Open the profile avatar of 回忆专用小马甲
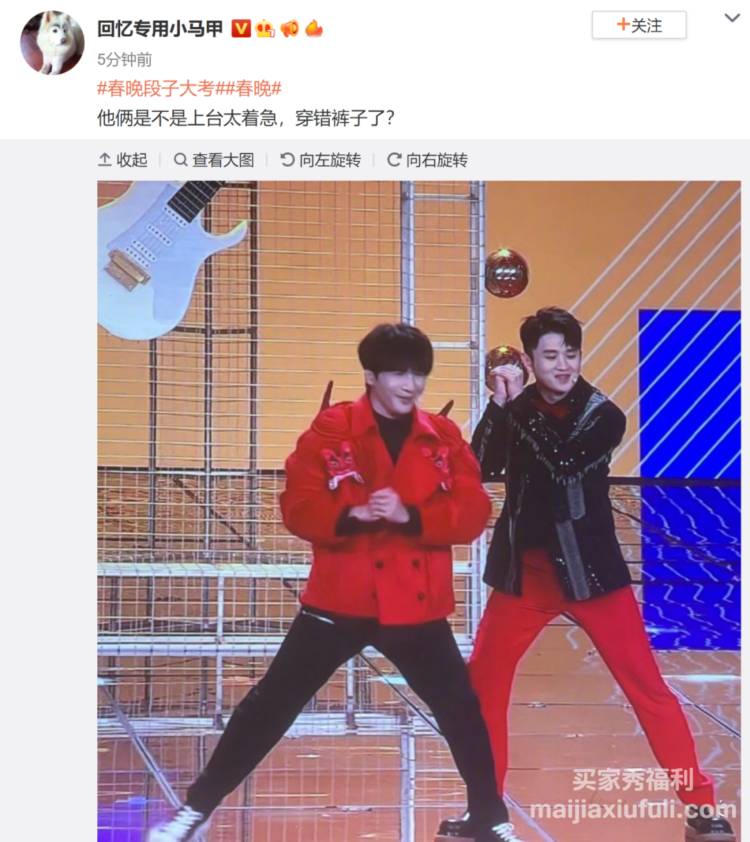 click(52, 43)
